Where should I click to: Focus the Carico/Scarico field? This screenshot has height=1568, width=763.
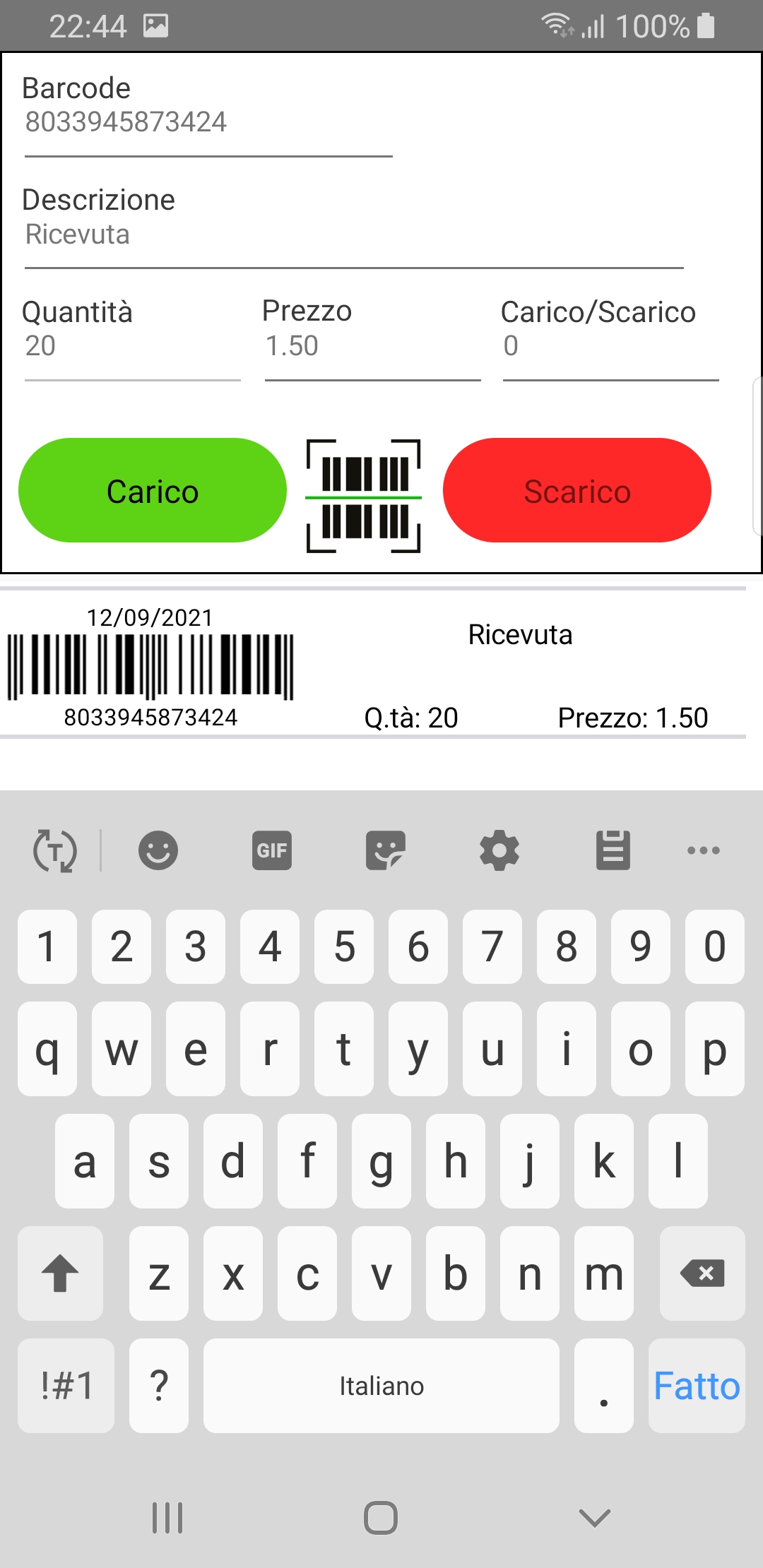[x=610, y=347]
